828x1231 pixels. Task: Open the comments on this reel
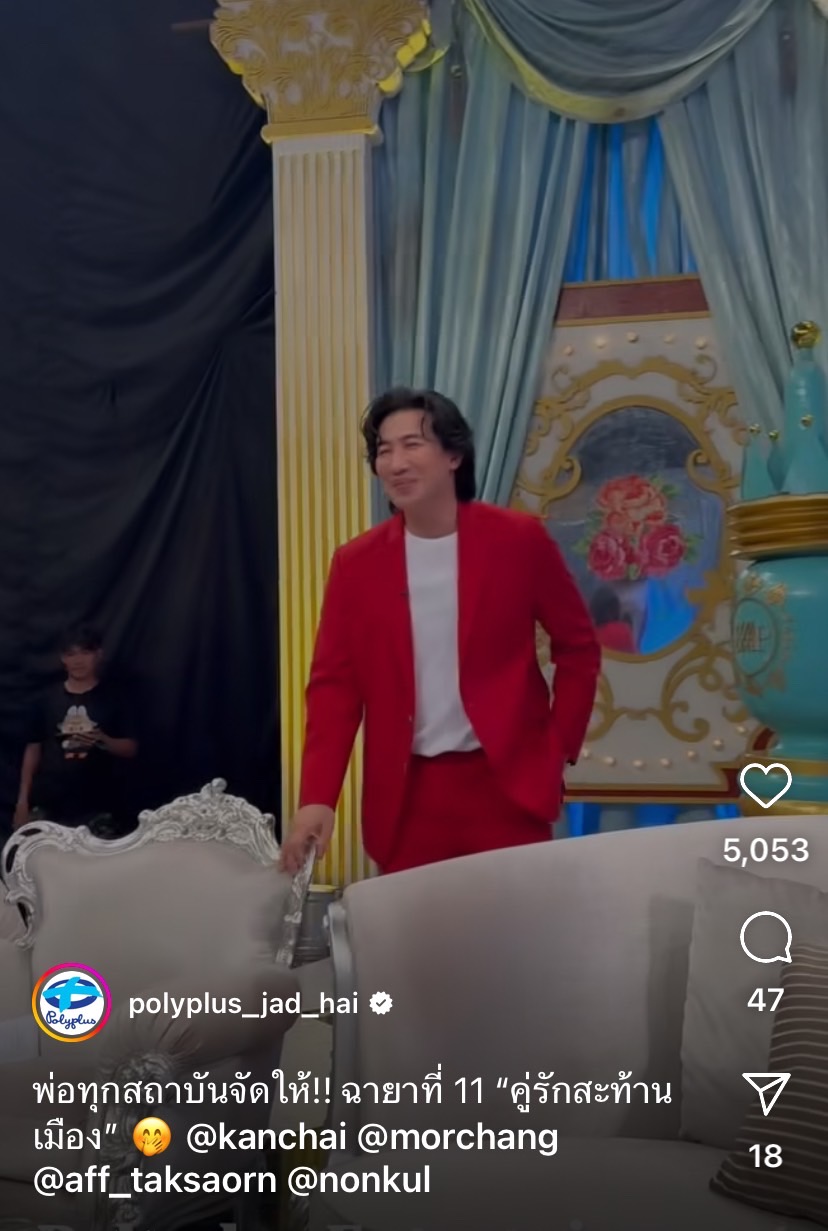765,939
